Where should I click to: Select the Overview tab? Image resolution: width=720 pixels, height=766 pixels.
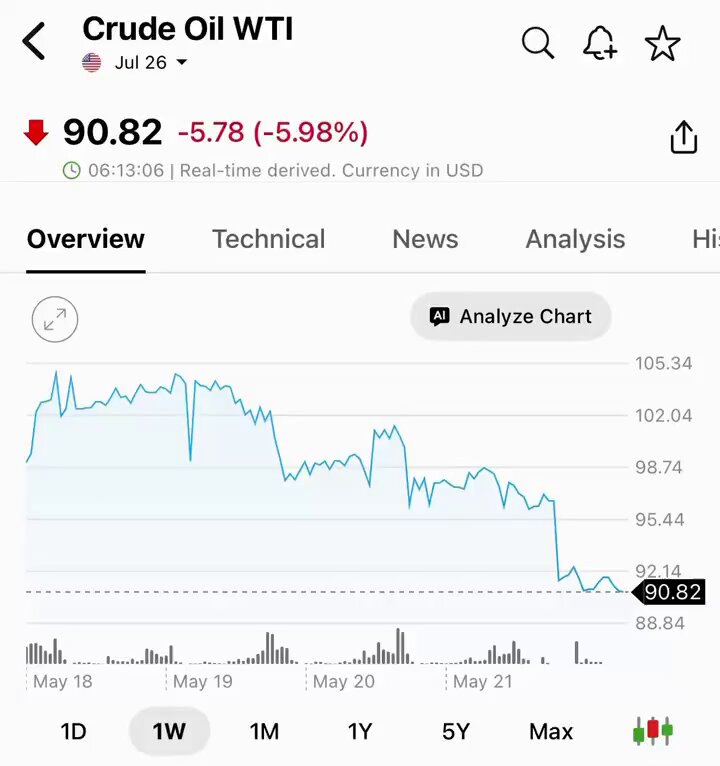[85, 239]
